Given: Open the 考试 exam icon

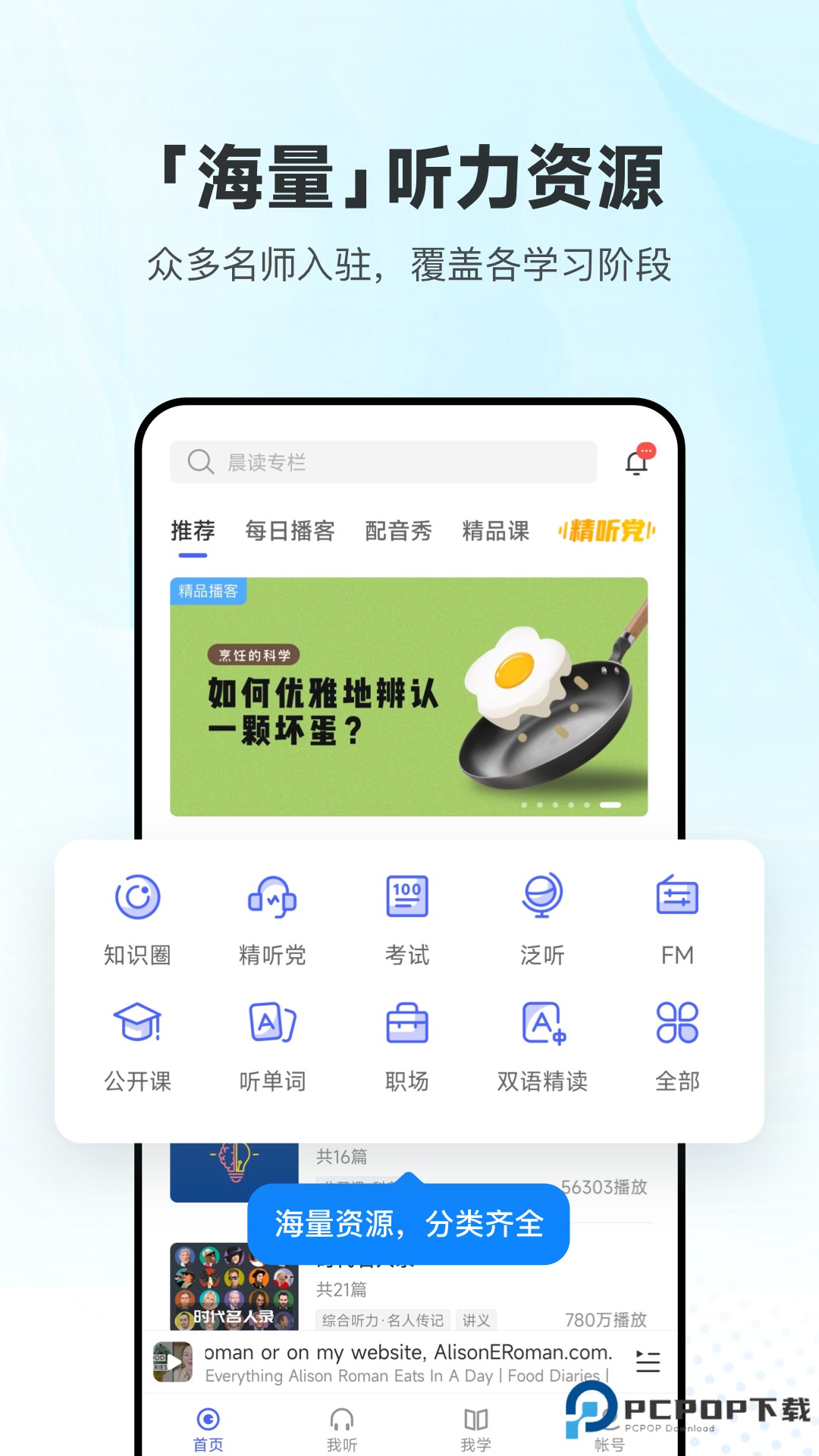Looking at the screenshot, I should tap(406, 897).
